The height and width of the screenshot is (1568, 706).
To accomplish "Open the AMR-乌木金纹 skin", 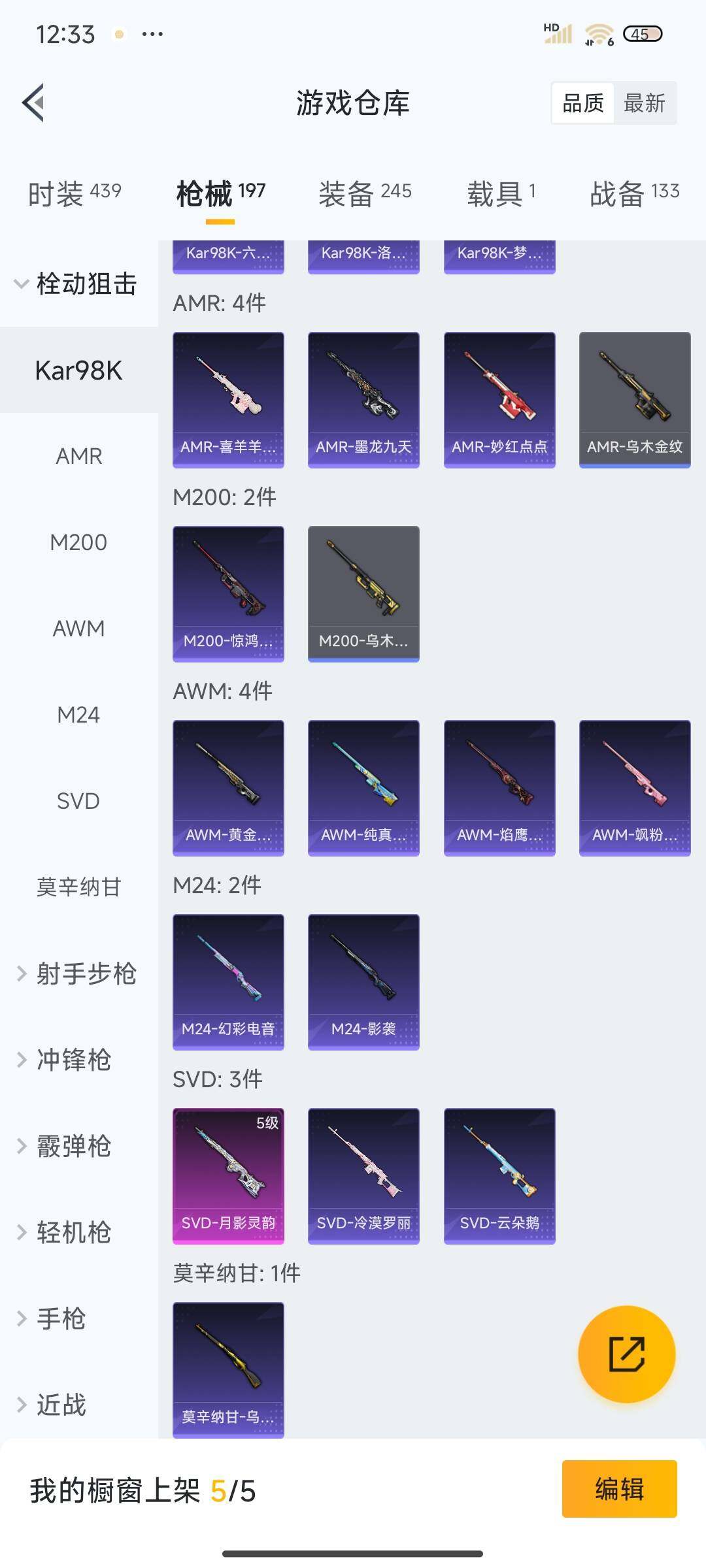I will [635, 400].
